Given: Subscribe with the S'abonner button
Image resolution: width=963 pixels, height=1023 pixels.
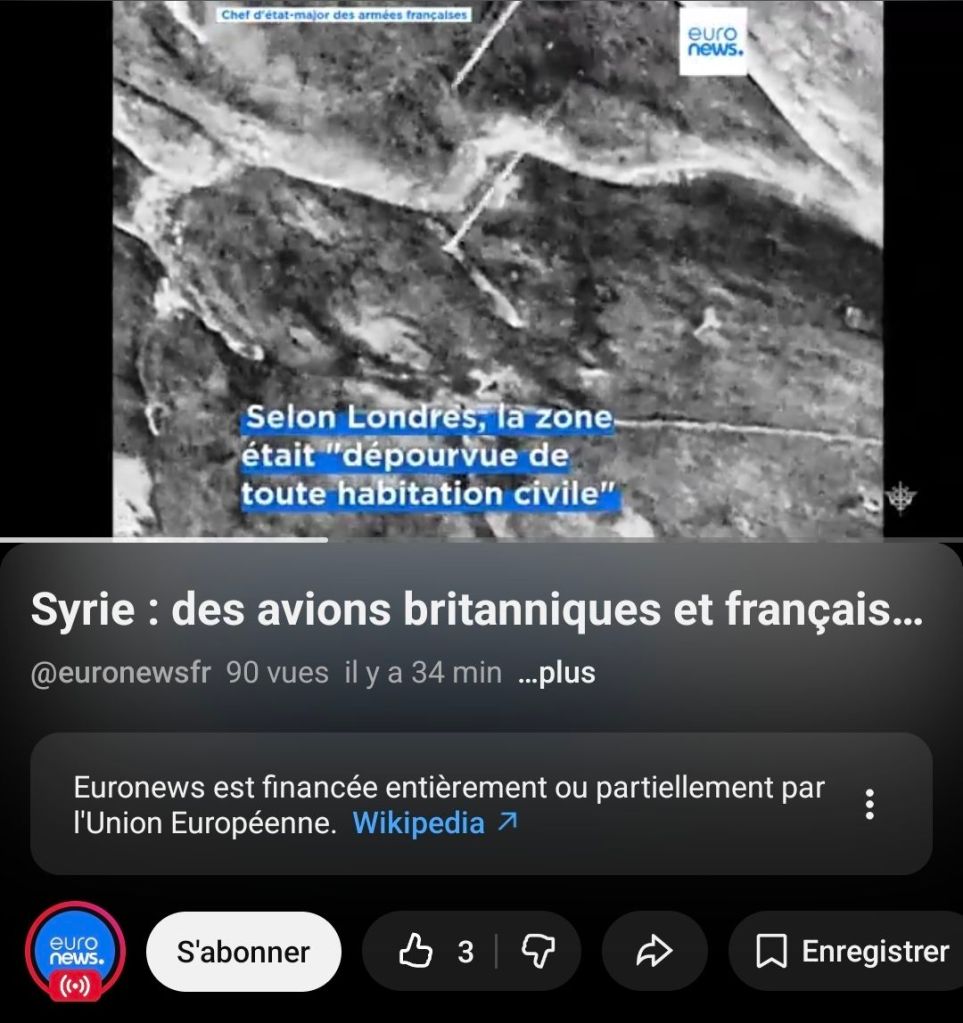Looking at the screenshot, I should pyautogui.click(x=243, y=952).
